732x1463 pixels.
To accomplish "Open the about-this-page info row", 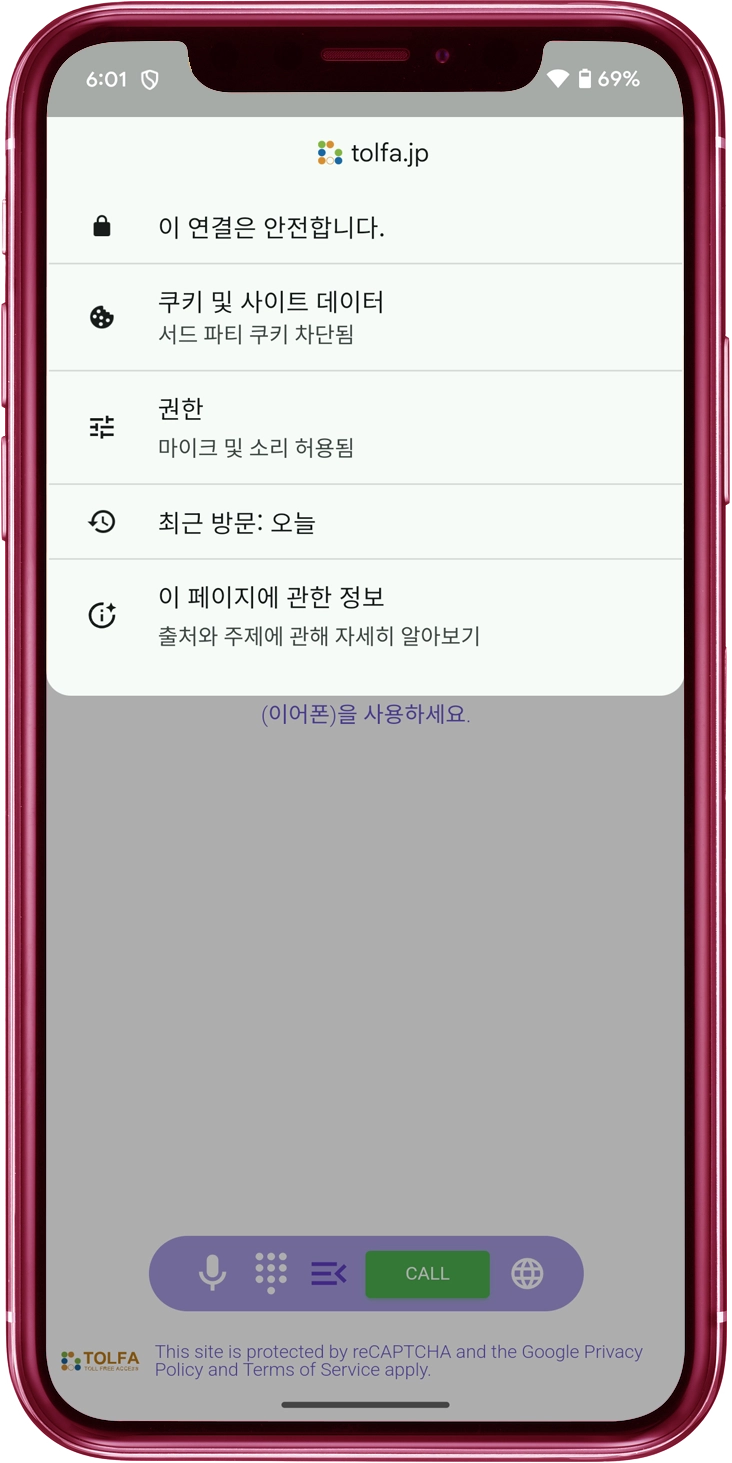I will (x=365, y=615).
